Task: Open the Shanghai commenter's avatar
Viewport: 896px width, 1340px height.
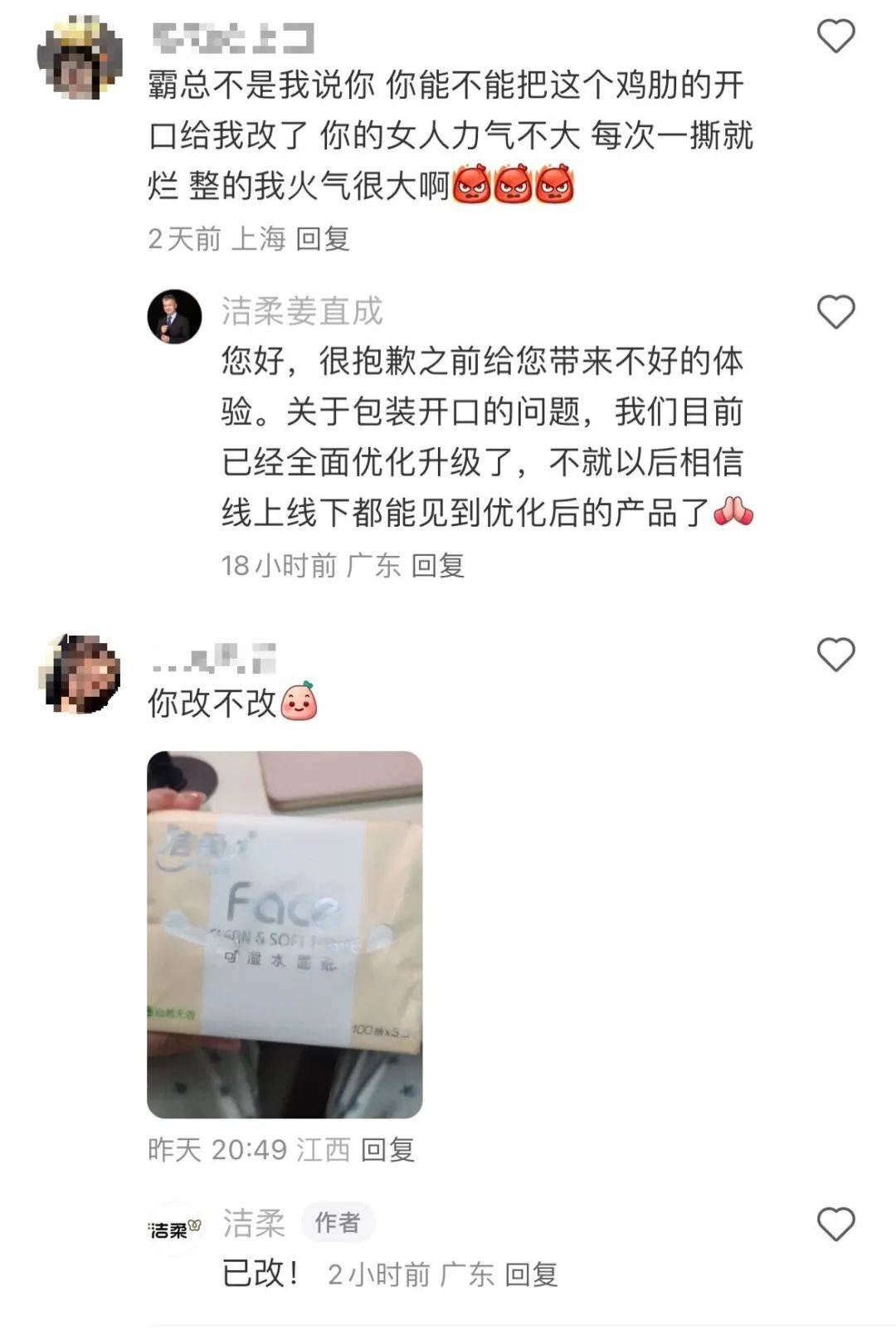Action: 80,58
